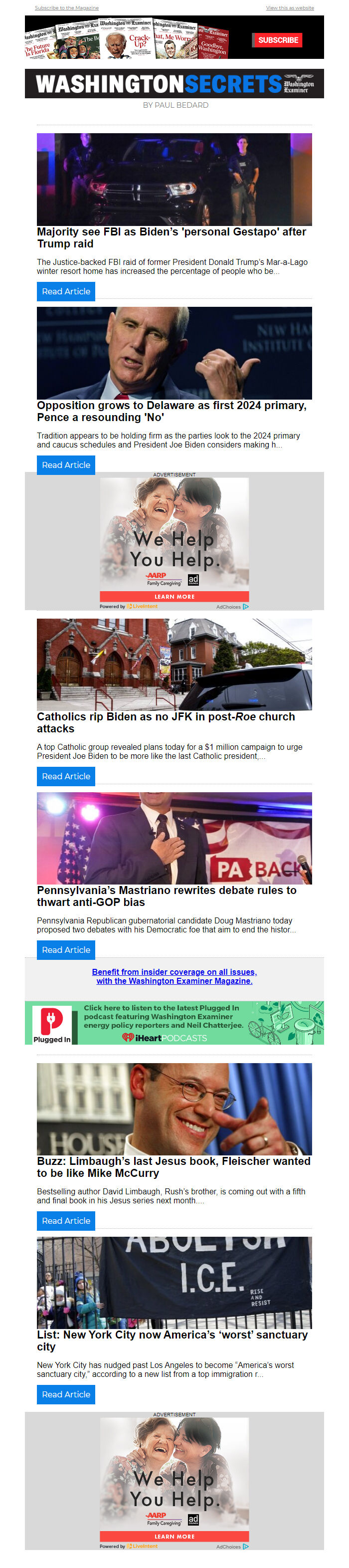Listen to the Plugged In podcast banner
Viewport: 349px width, 1568px height.
click(174, 1023)
